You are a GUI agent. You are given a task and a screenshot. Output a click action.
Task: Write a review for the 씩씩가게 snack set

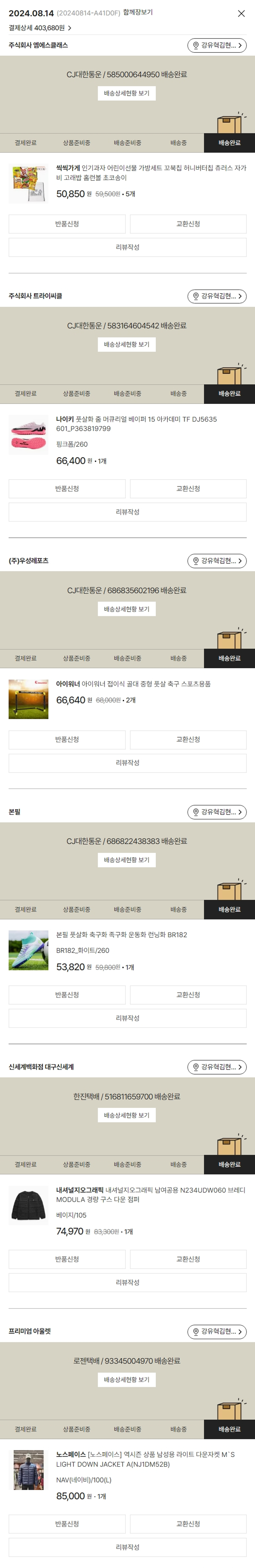[128, 247]
